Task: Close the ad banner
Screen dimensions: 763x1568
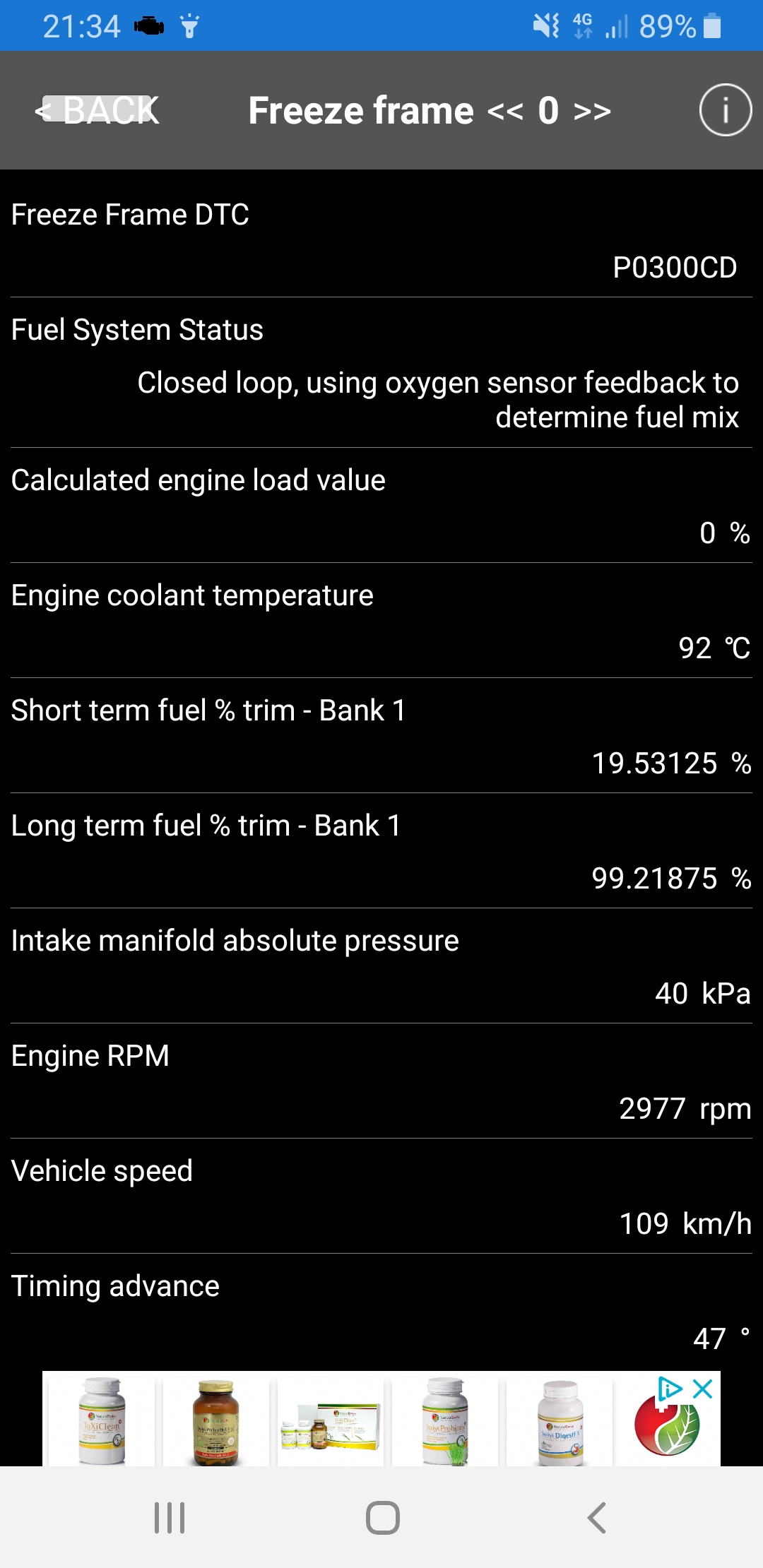Action: point(703,1389)
